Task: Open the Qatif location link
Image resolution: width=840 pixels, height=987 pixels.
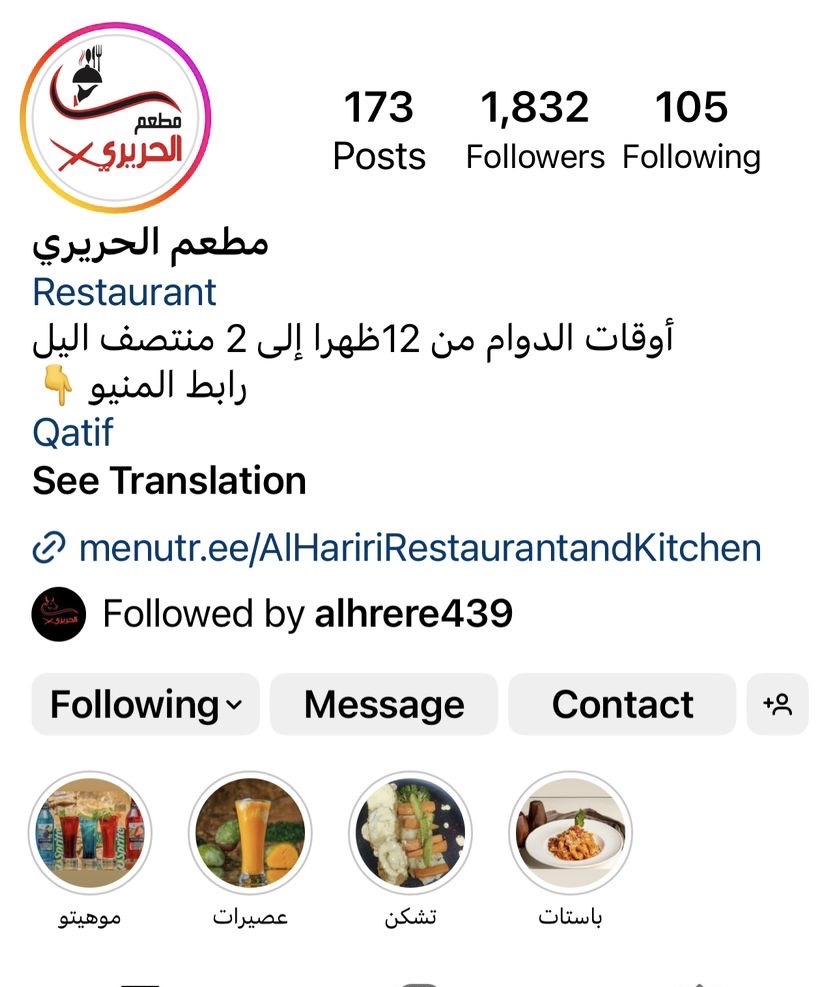Action: pyautogui.click(x=73, y=433)
